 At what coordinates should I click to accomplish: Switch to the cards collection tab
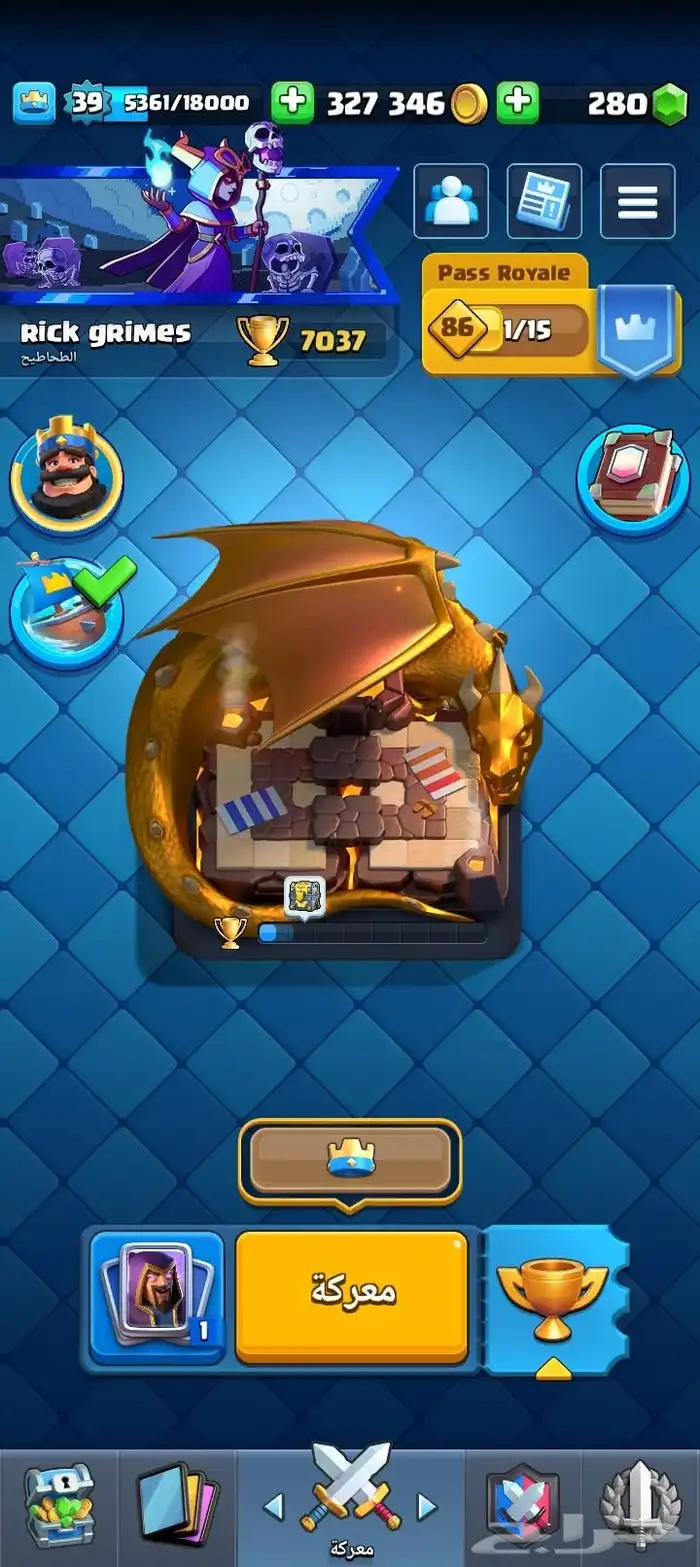177,1507
